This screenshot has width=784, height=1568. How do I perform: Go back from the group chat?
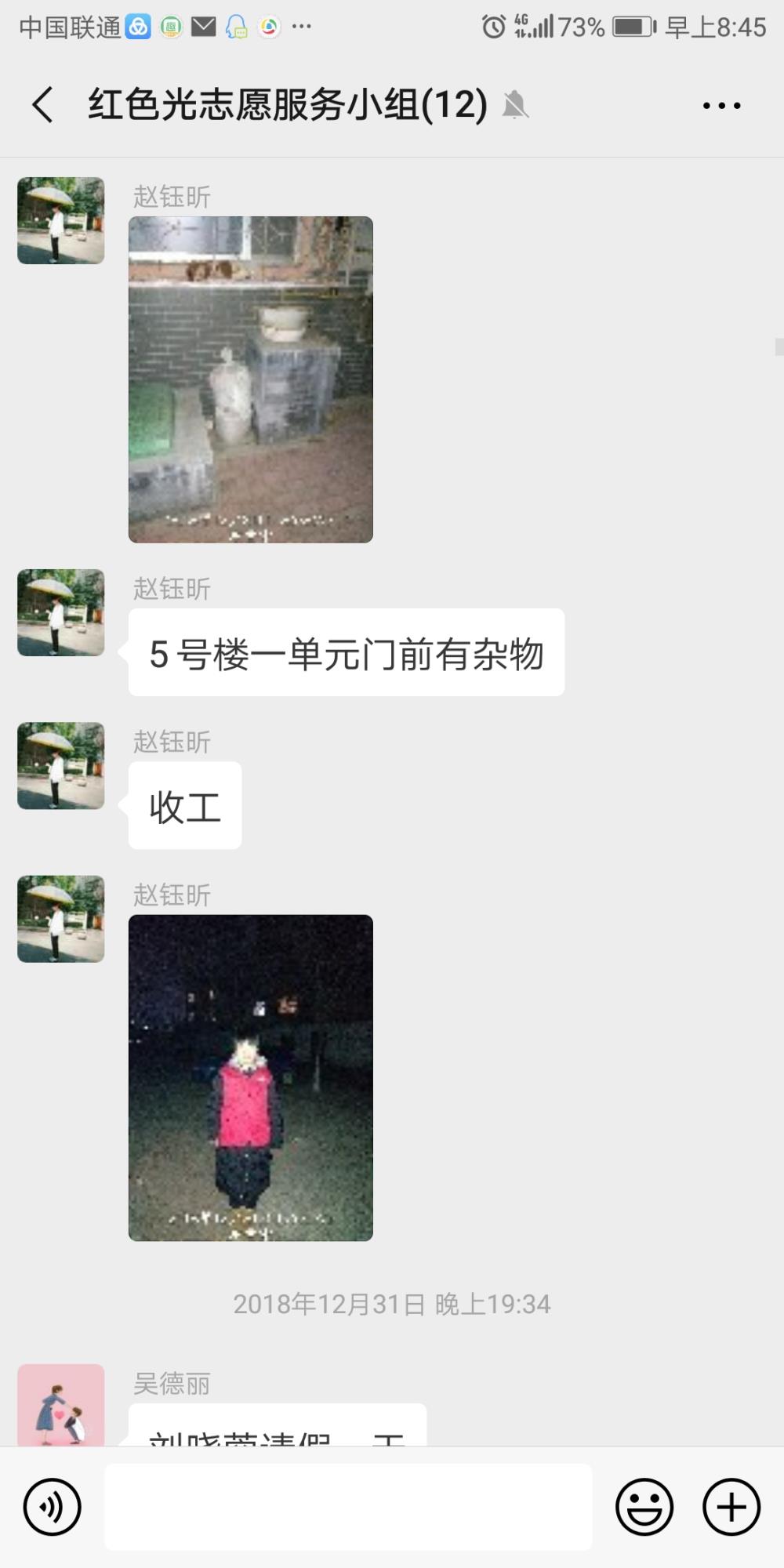click(x=43, y=105)
